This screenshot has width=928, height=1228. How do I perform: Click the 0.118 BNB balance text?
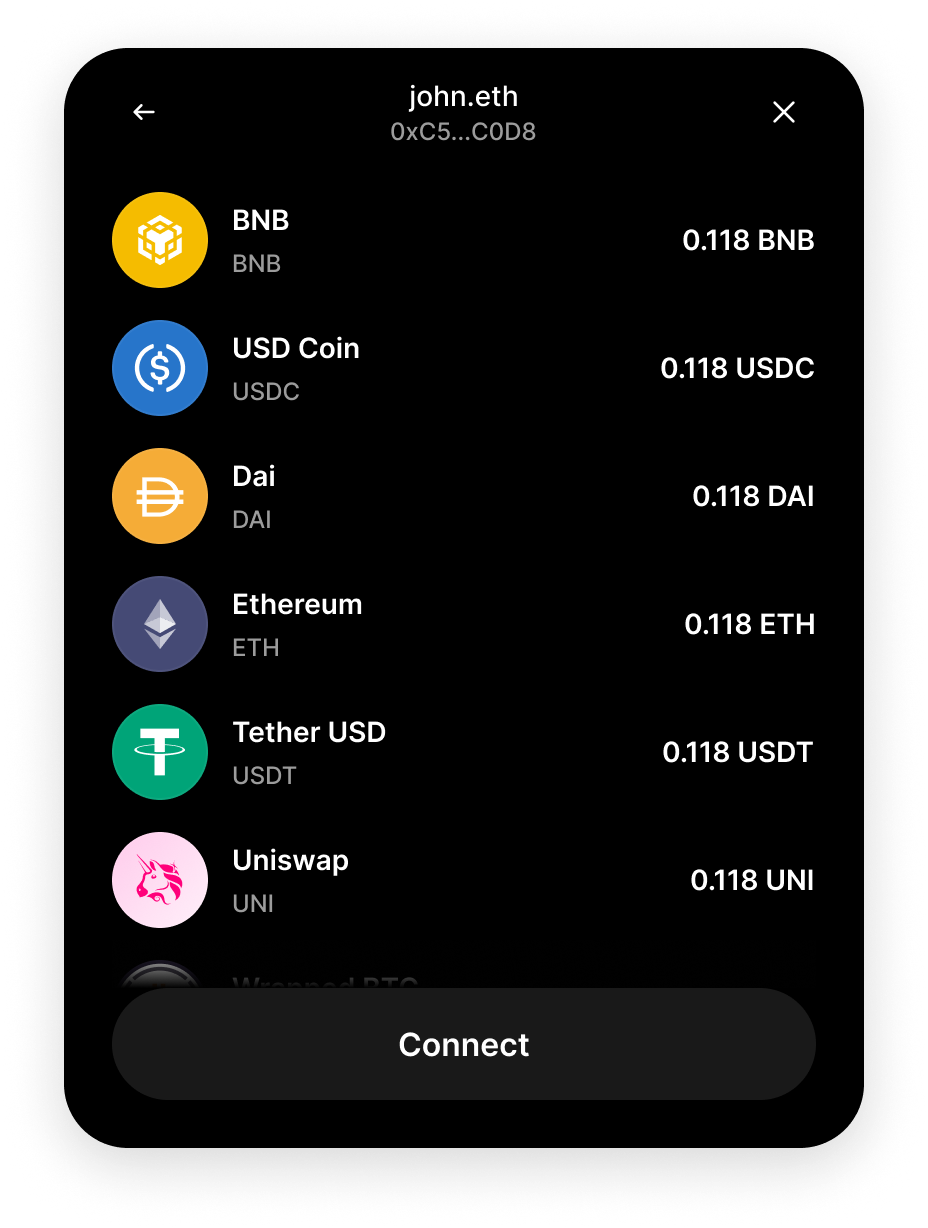coord(748,240)
